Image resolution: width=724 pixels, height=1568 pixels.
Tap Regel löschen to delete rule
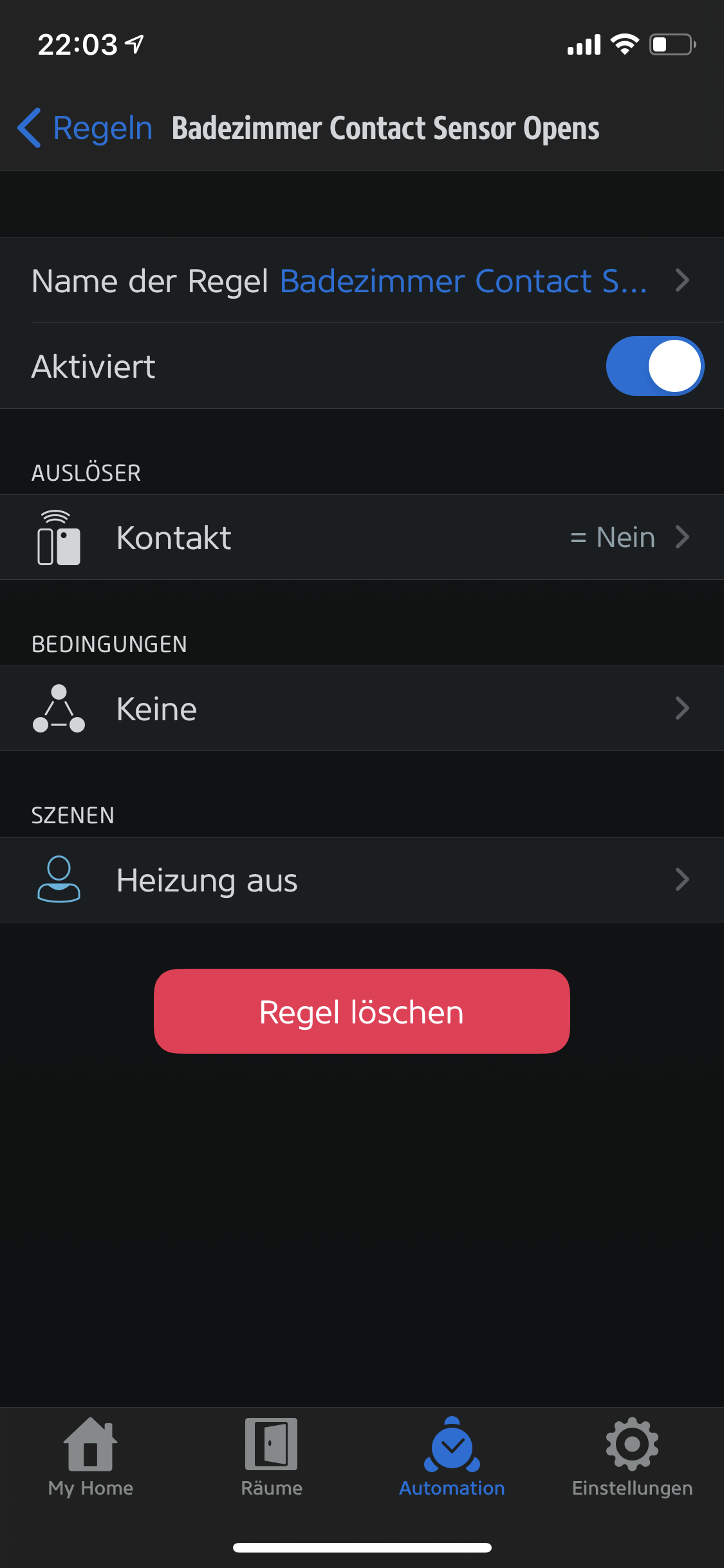(x=362, y=1011)
